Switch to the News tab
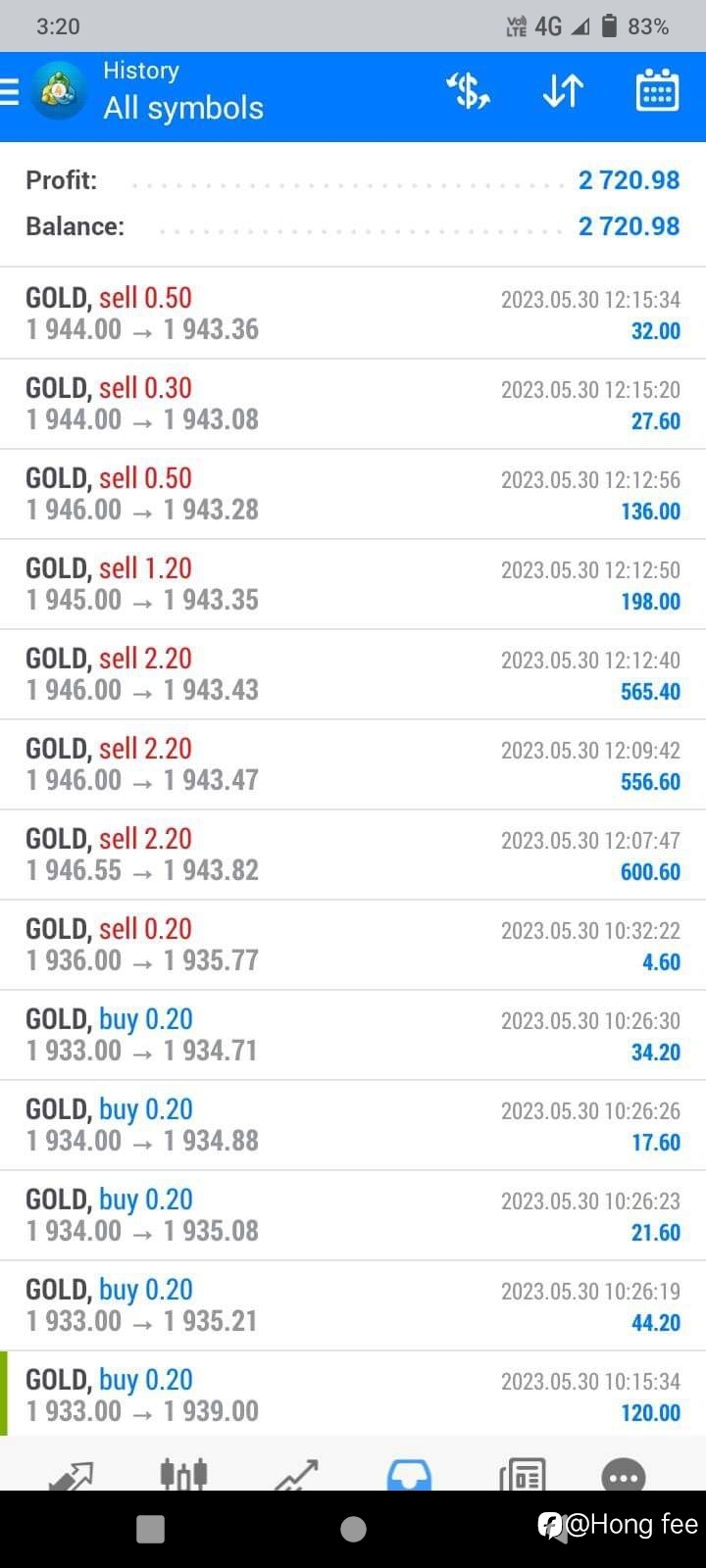Screen dimensions: 706x1568 click(522, 1474)
